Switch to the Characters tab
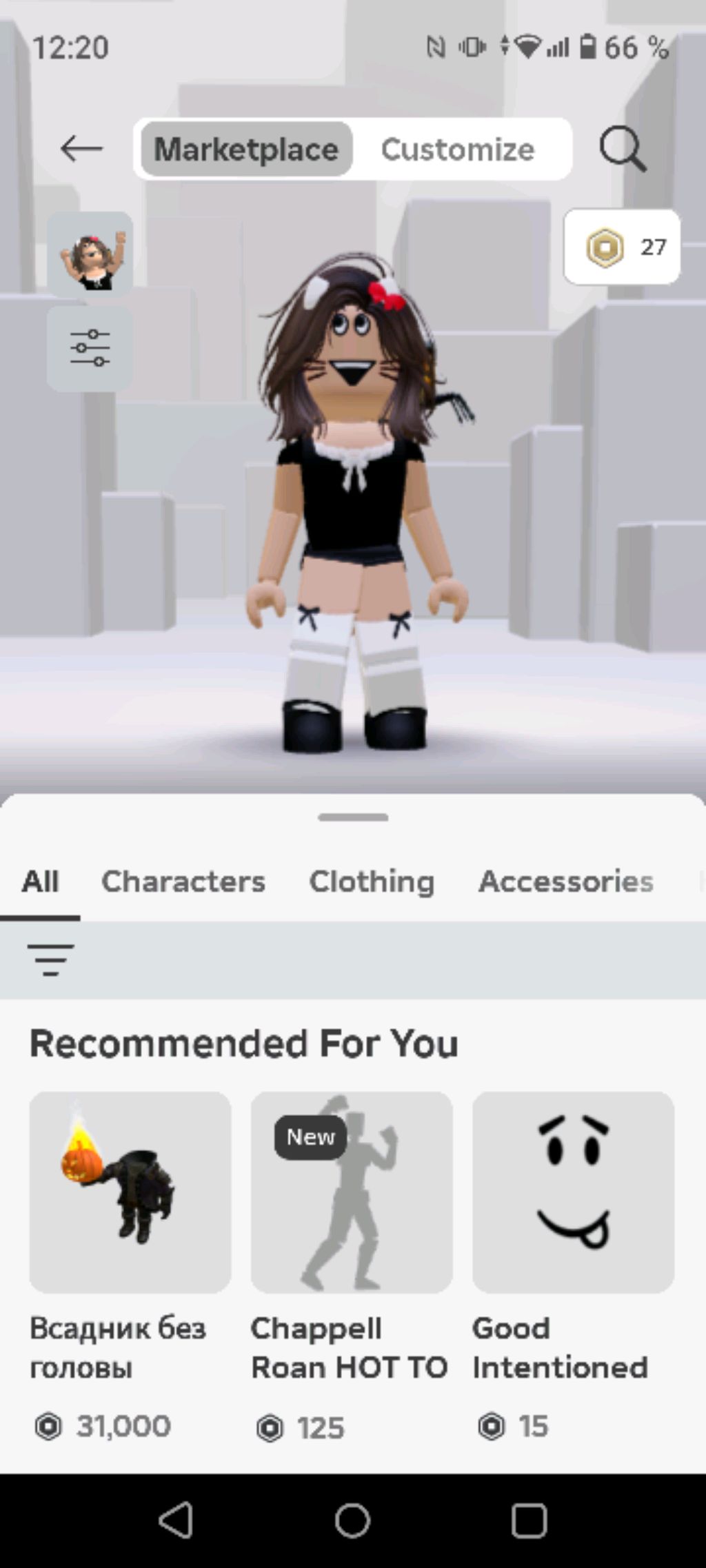This screenshot has width=706, height=1568. 183,882
